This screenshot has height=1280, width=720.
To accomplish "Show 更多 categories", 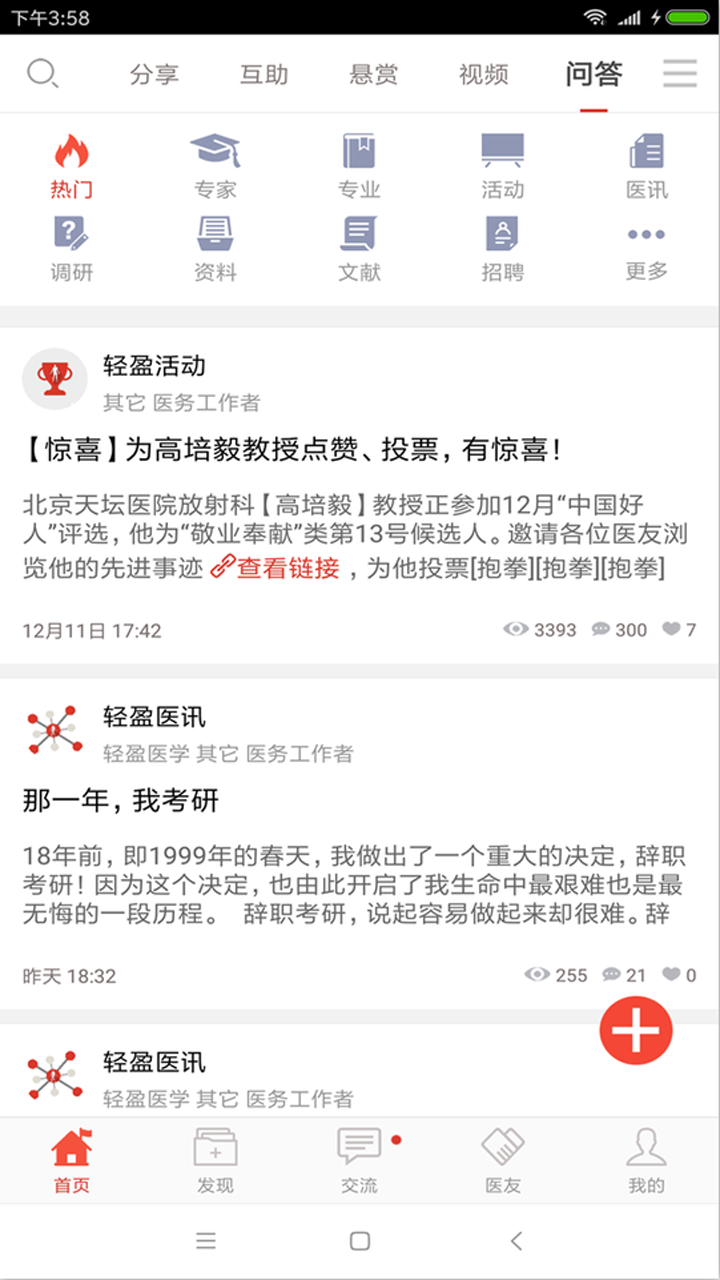I will point(646,248).
